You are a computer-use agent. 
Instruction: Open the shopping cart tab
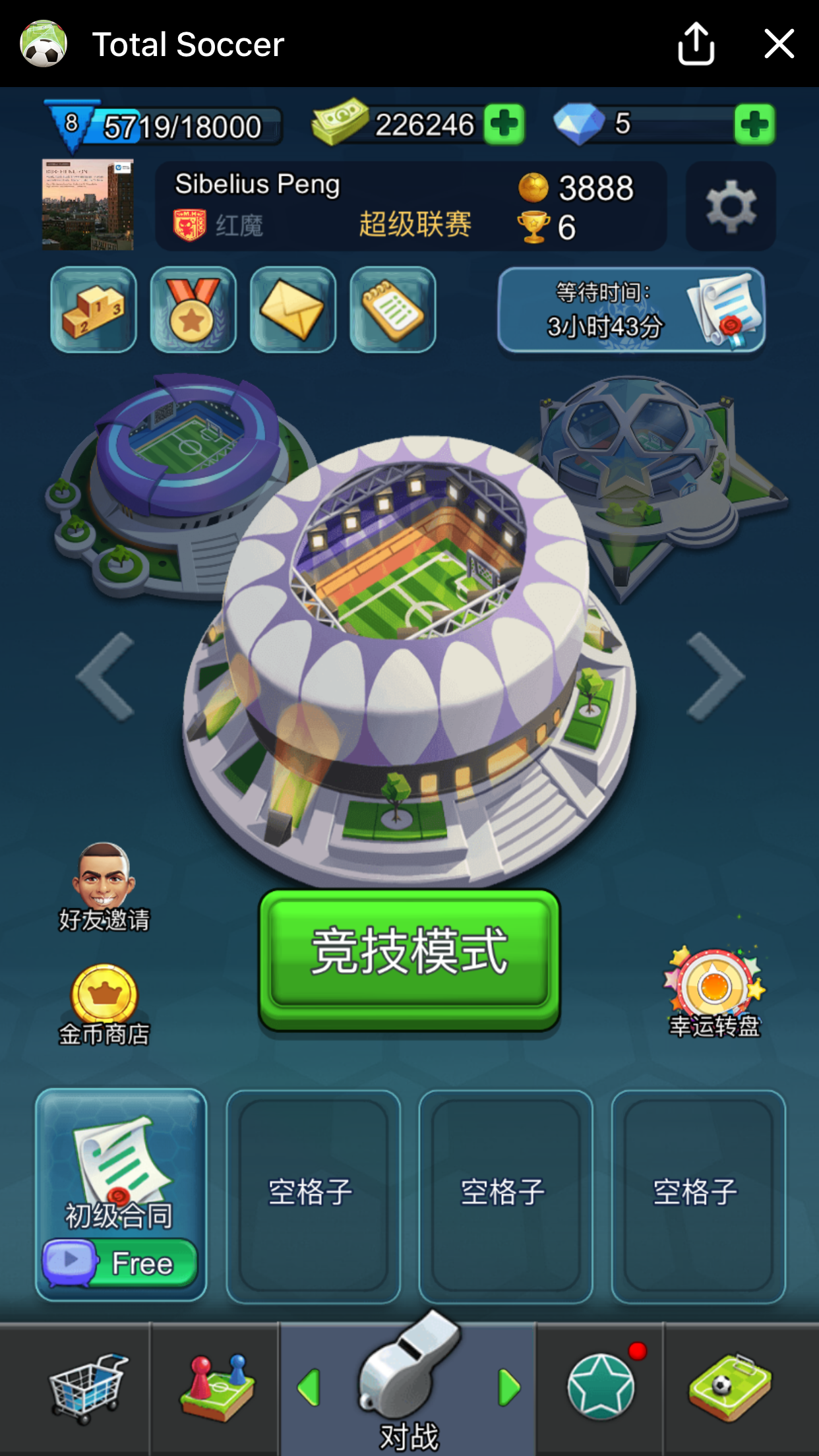[x=87, y=1388]
